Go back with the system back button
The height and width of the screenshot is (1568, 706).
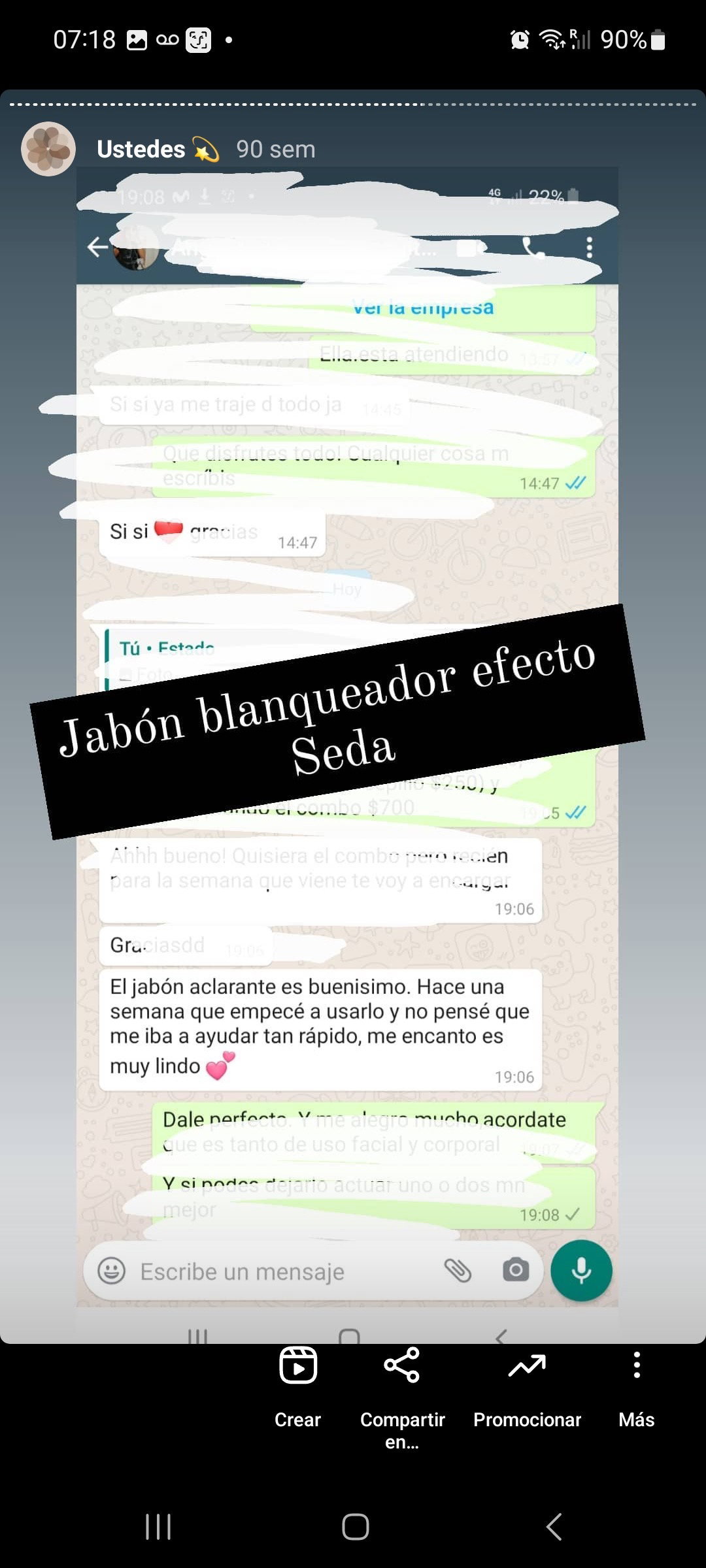[554, 1527]
